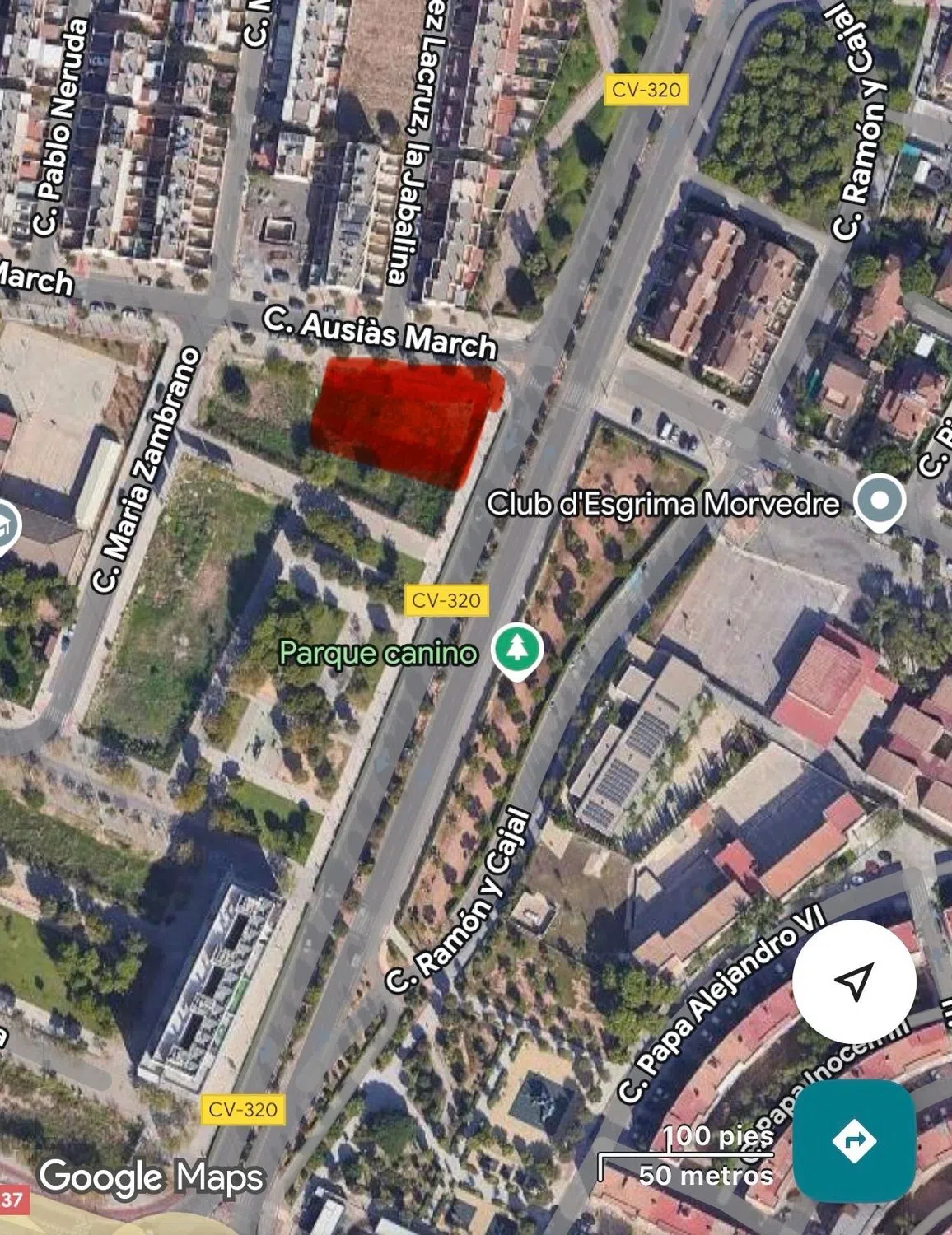Open directions with the teal arrow button
The width and height of the screenshot is (952, 1235).
coord(854,1140)
